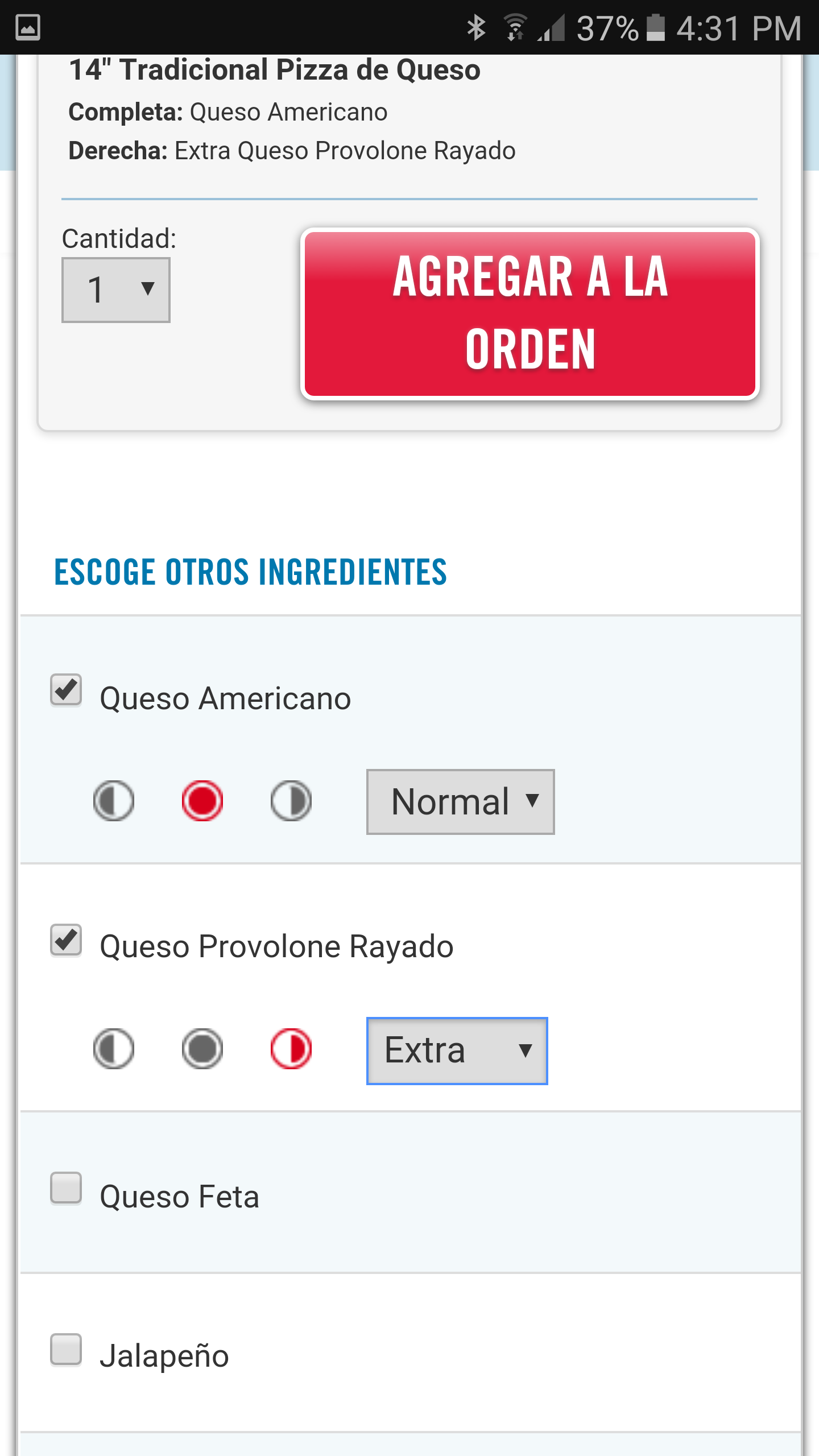Select left half for Queso Provolone Rayado
Image resolution: width=819 pixels, height=1456 pixels.
tap(114, 1049)
